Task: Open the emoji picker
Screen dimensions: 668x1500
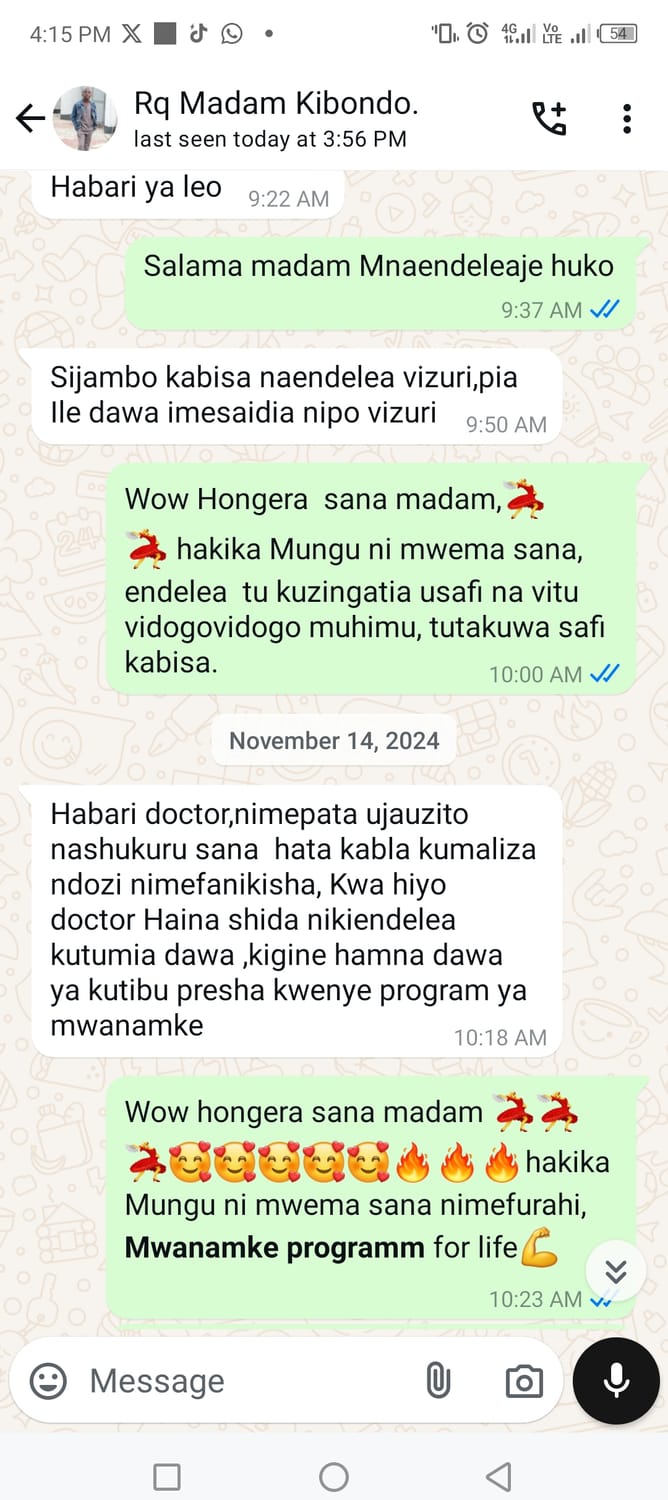Action: point(48,1381)
